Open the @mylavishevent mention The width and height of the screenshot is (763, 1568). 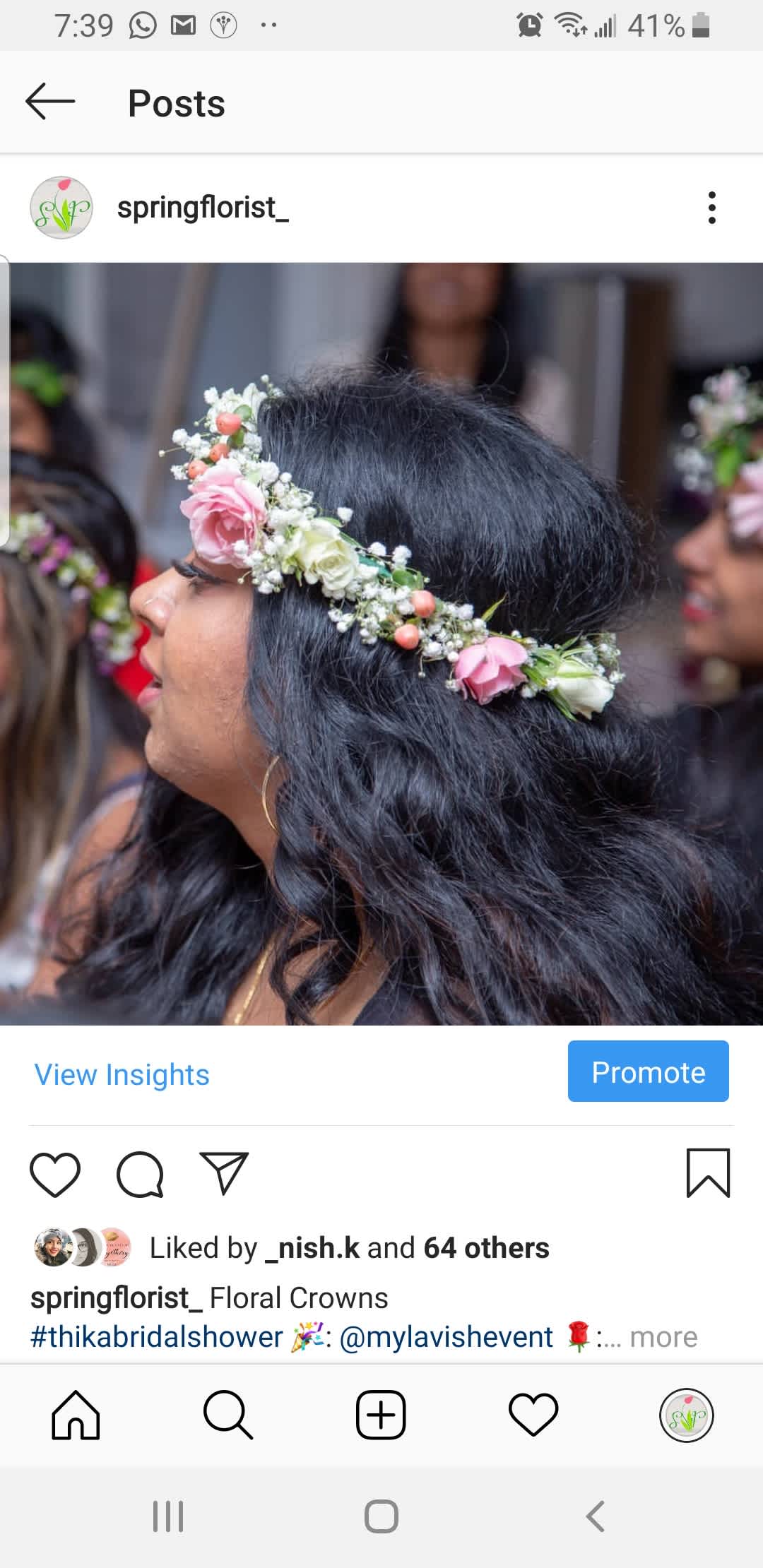[x=446, y=1337]
